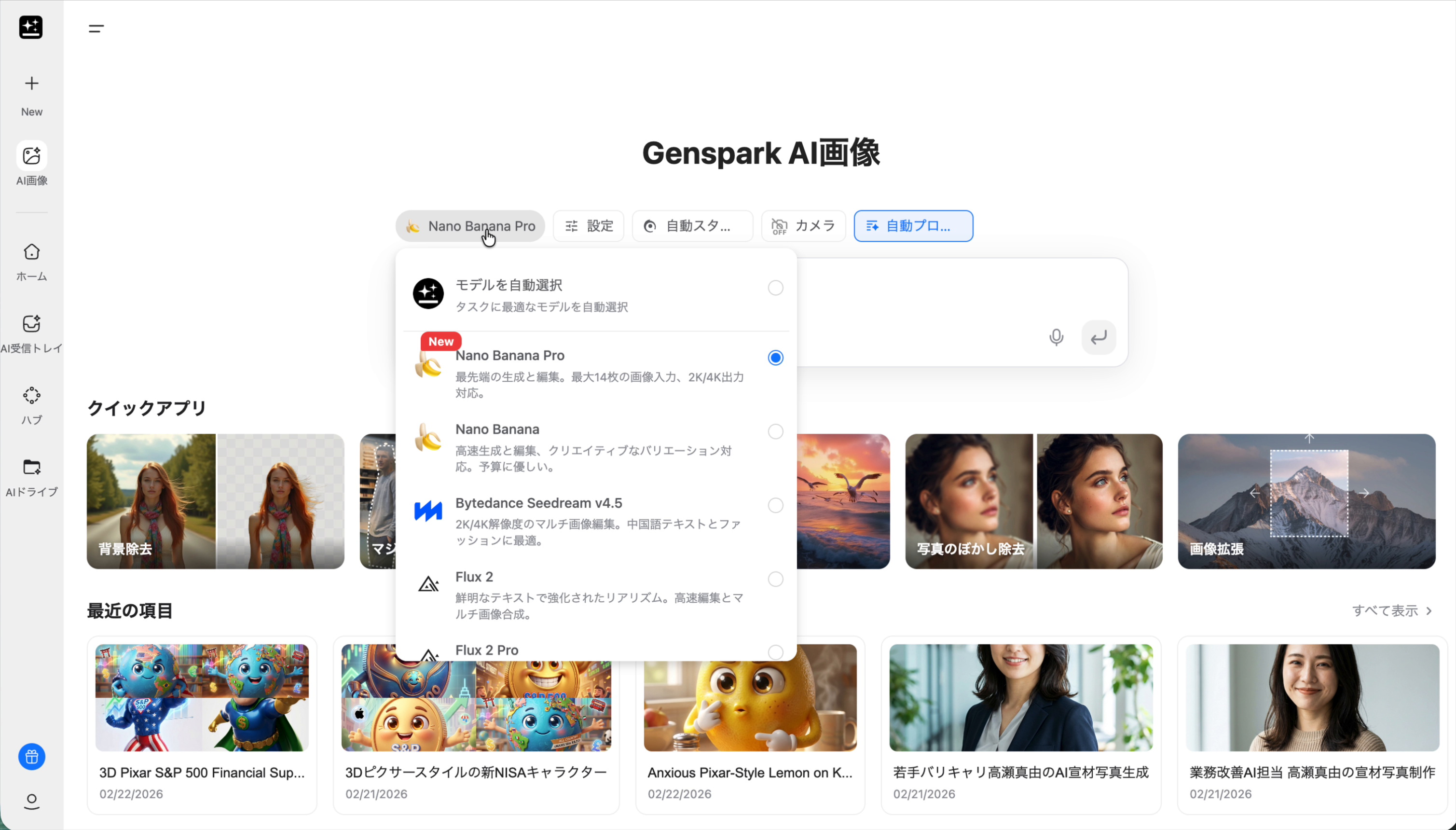The width and height of the screenshot is (1456, 830).
Task: Select モデルを自動選択 option
Action: click(775, 288)
